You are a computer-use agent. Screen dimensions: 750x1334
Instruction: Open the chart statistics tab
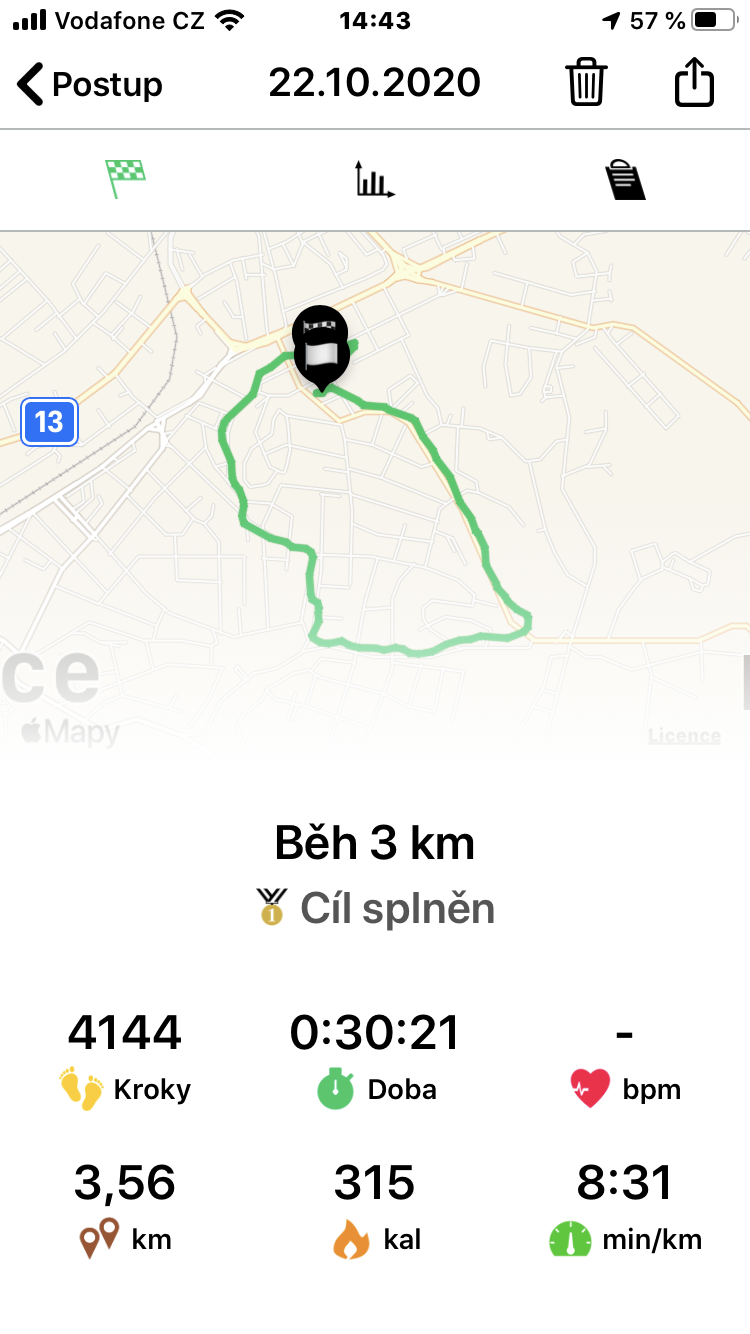click(x=375, y=179)
